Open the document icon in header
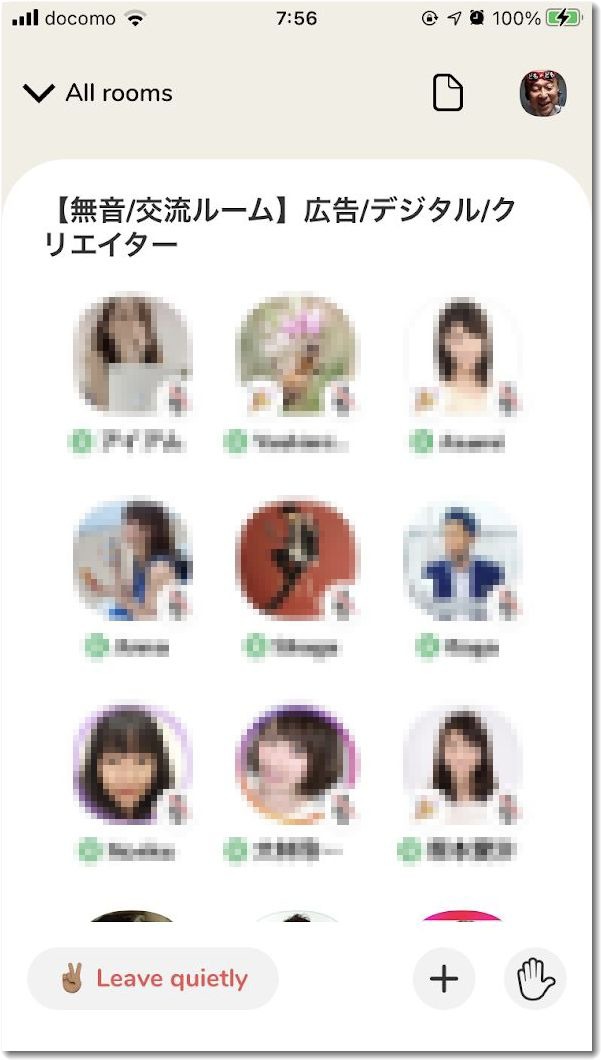 pyautogui.click(x=448, y=93)
